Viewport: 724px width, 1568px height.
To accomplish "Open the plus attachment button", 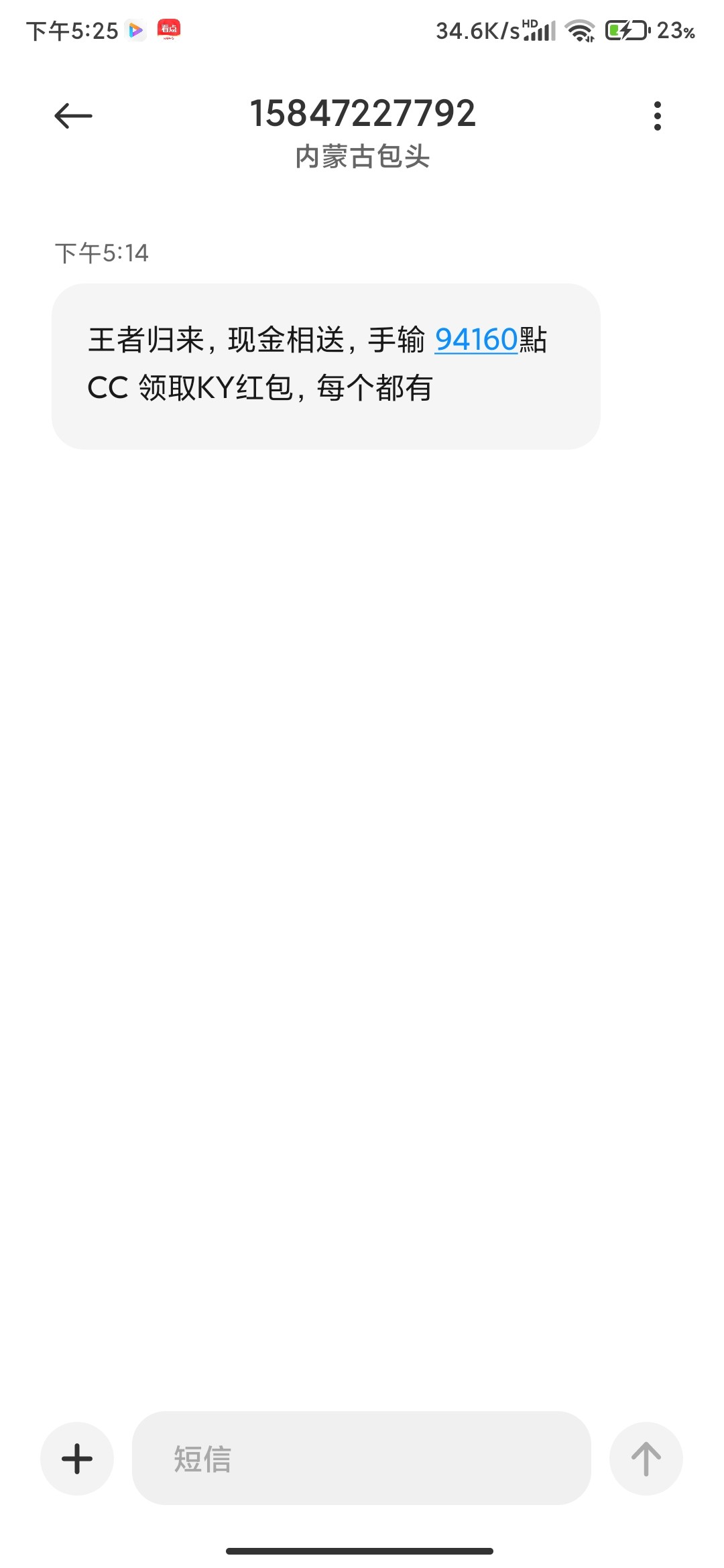I will (x=77, y=1458).
